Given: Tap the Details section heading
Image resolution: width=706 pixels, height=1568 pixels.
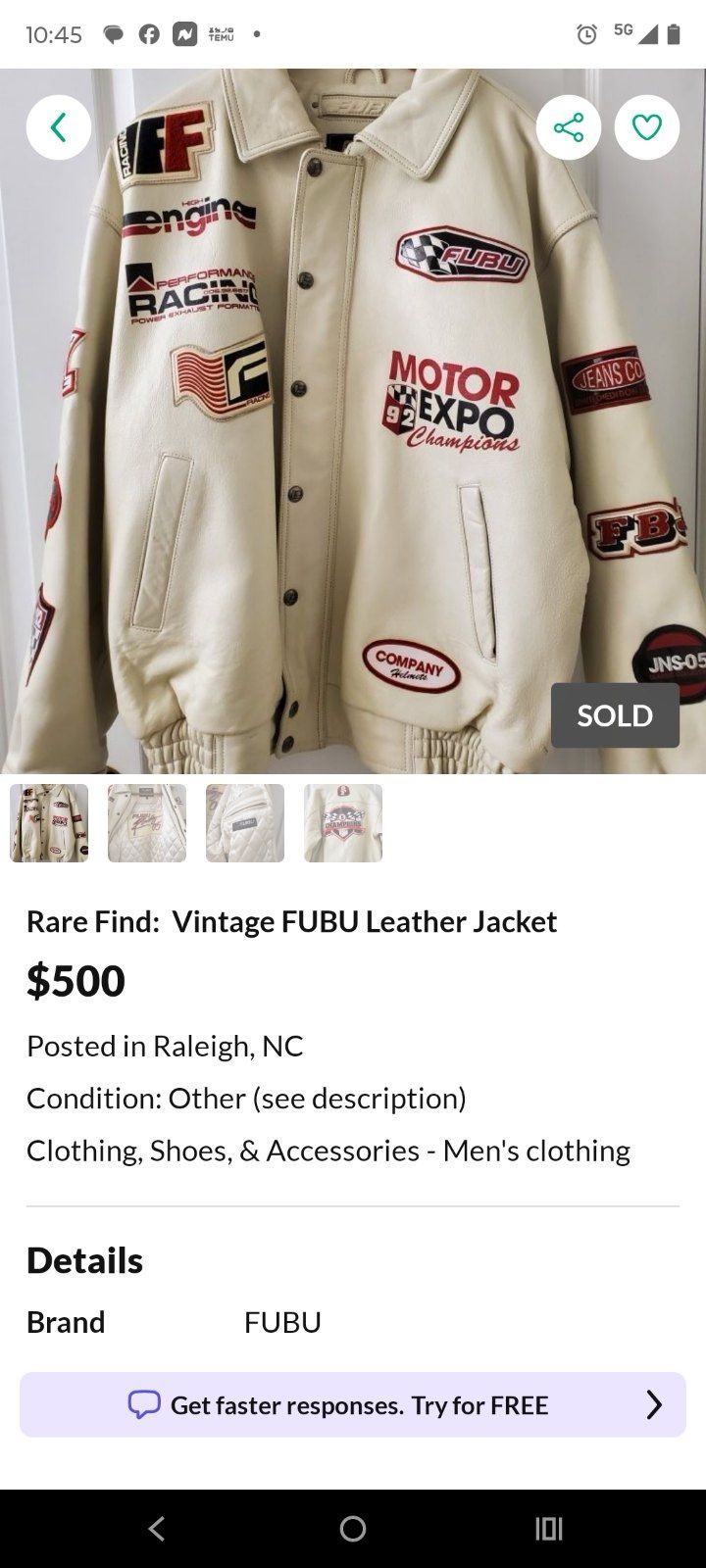Looking at the screenshot, I should coord(83,1260).
